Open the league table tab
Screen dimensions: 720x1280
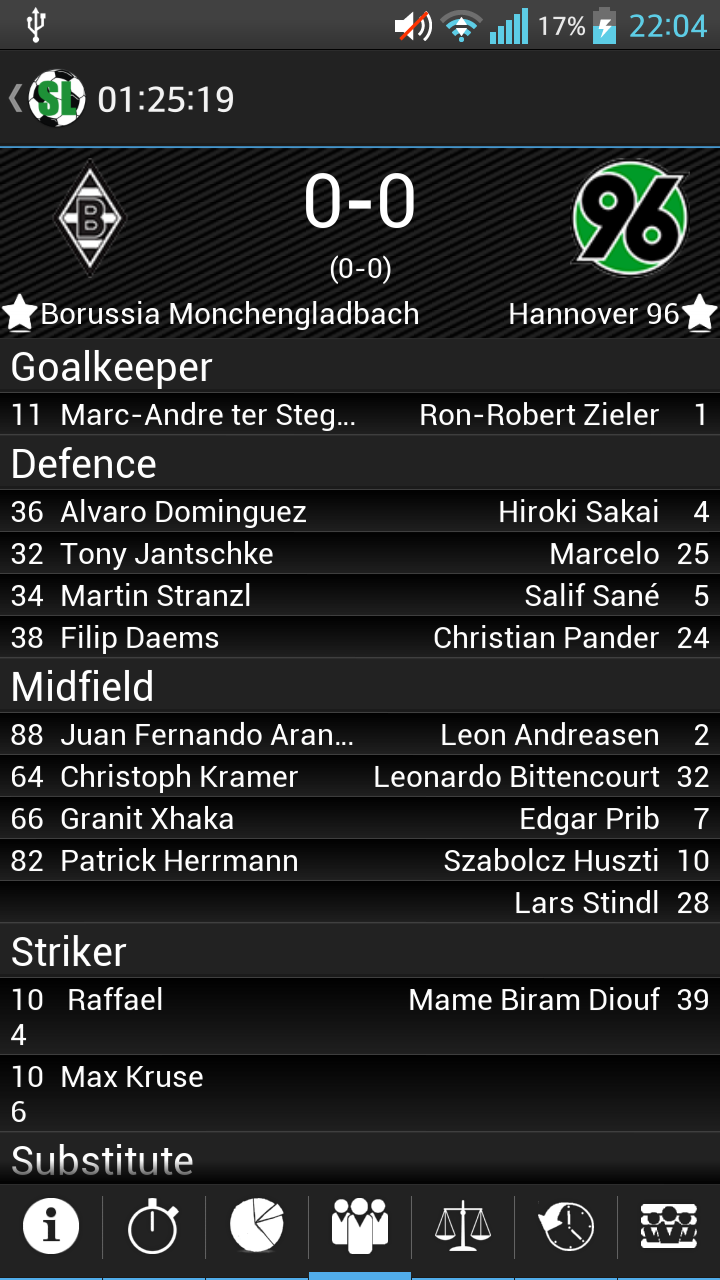[668, 1226]
